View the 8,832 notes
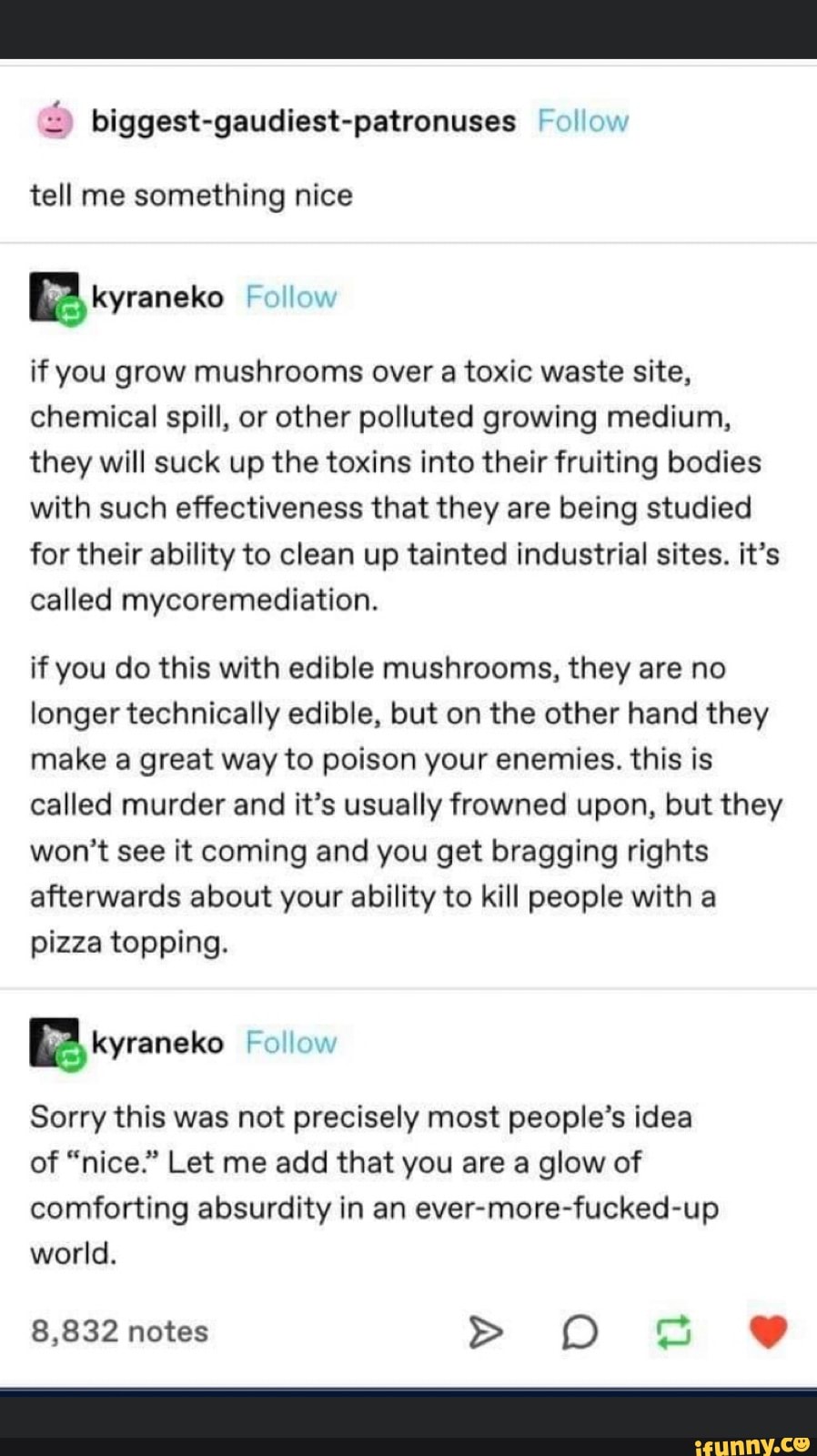Screen dimensions: 817x1456 [119, 1331]
